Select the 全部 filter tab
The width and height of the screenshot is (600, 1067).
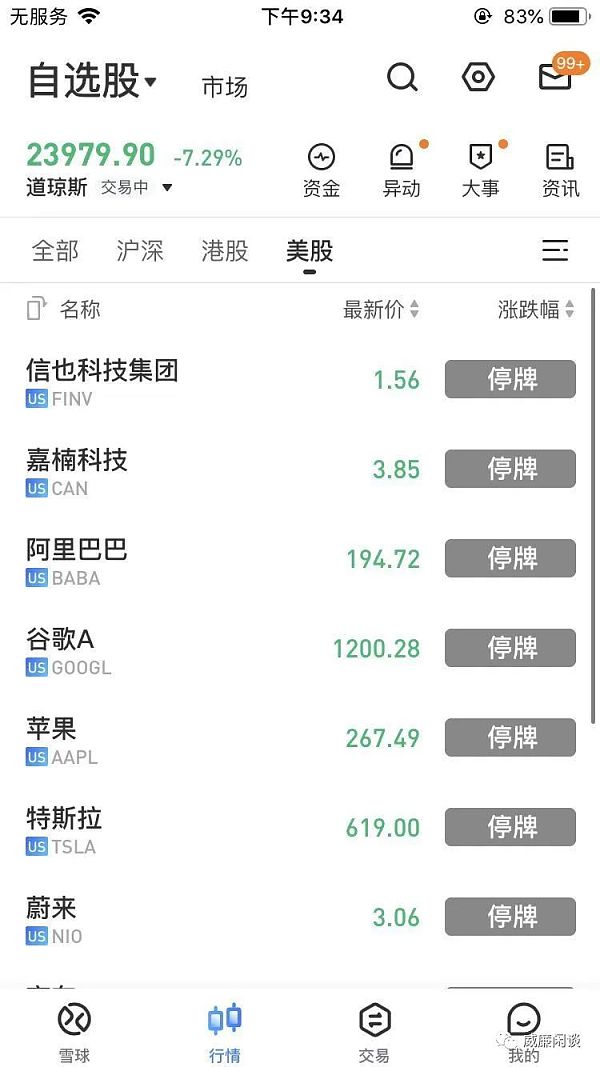pyautogui.click(x=55, y=251)
